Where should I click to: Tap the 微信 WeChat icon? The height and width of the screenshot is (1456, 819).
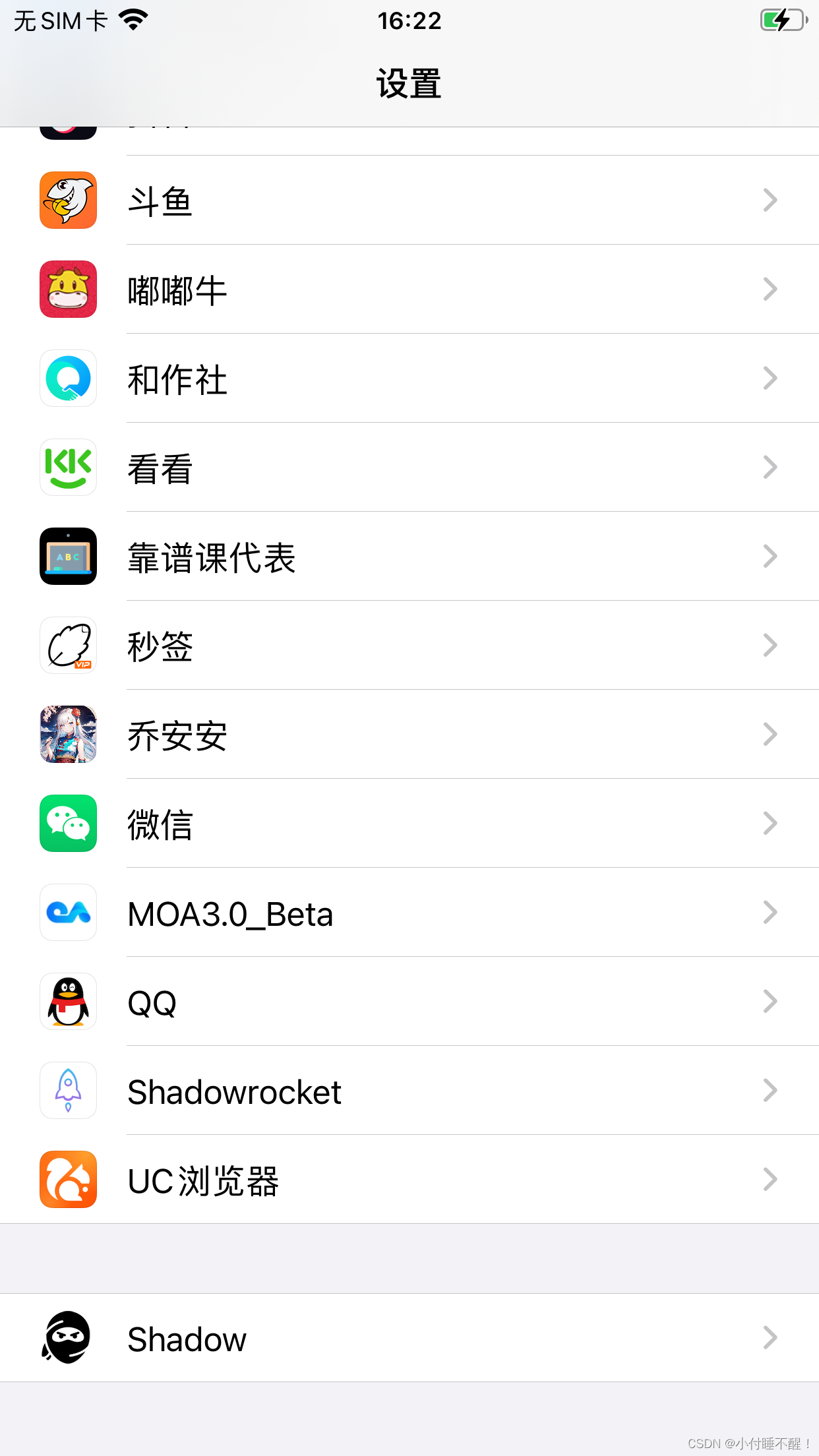tap(68, 824)
